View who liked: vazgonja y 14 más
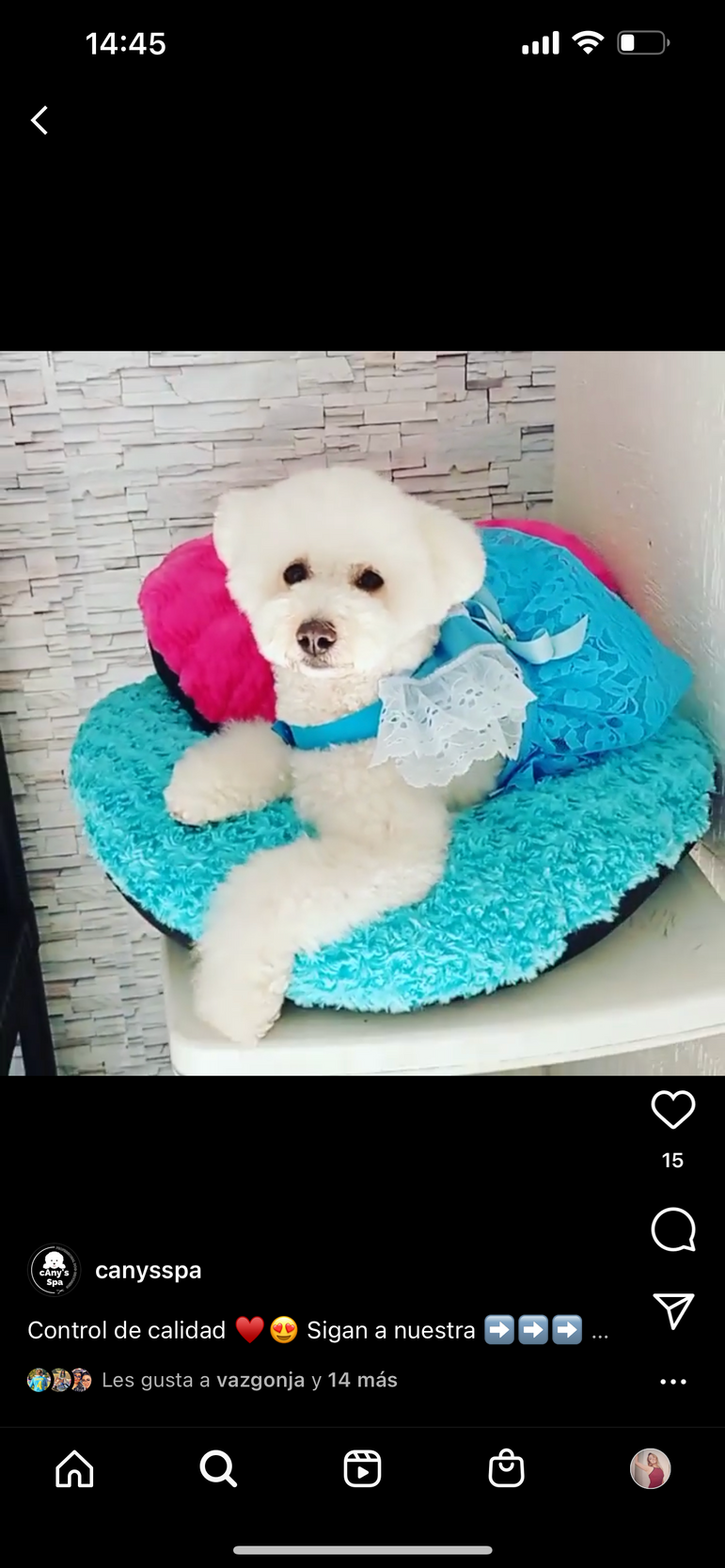 tap(249, 1380)
